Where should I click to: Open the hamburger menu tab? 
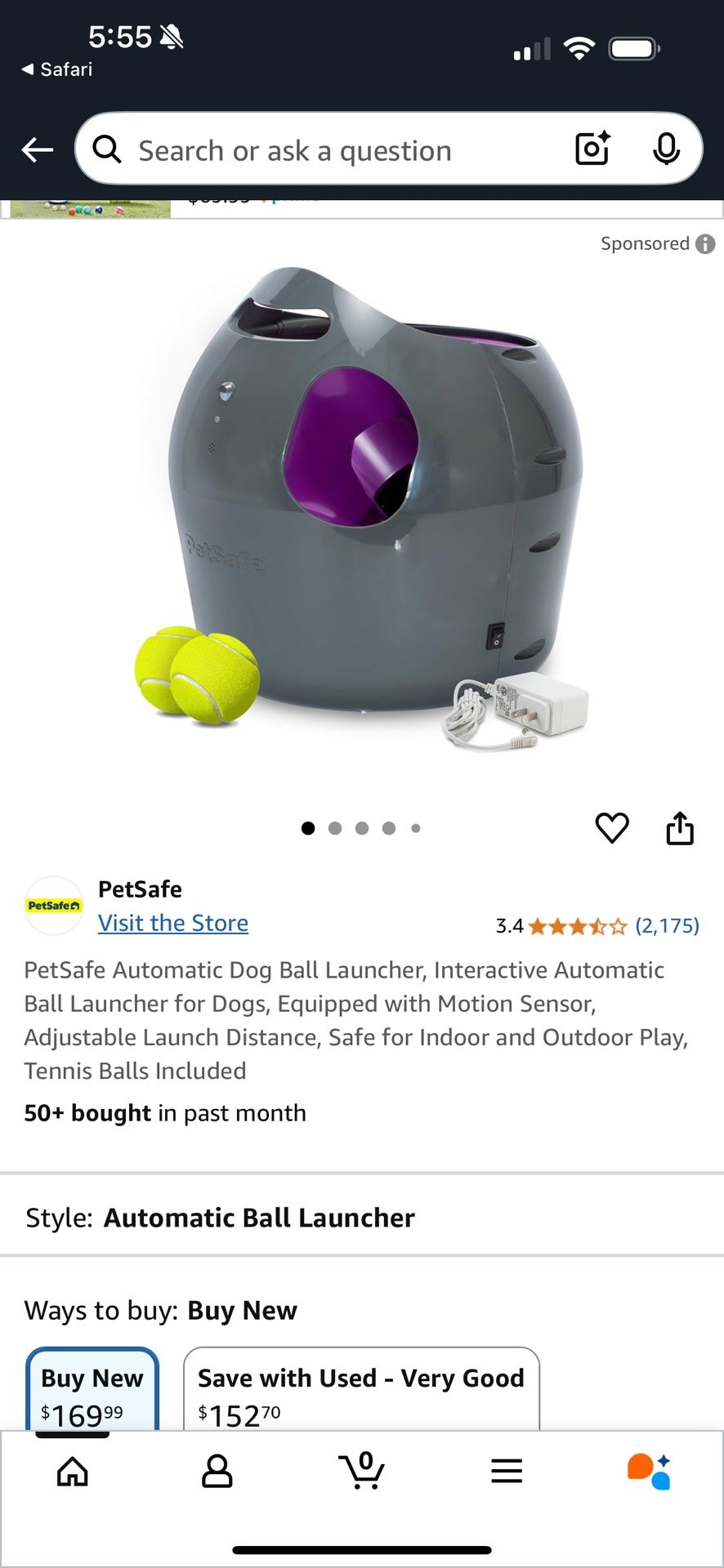(507, 1472)
